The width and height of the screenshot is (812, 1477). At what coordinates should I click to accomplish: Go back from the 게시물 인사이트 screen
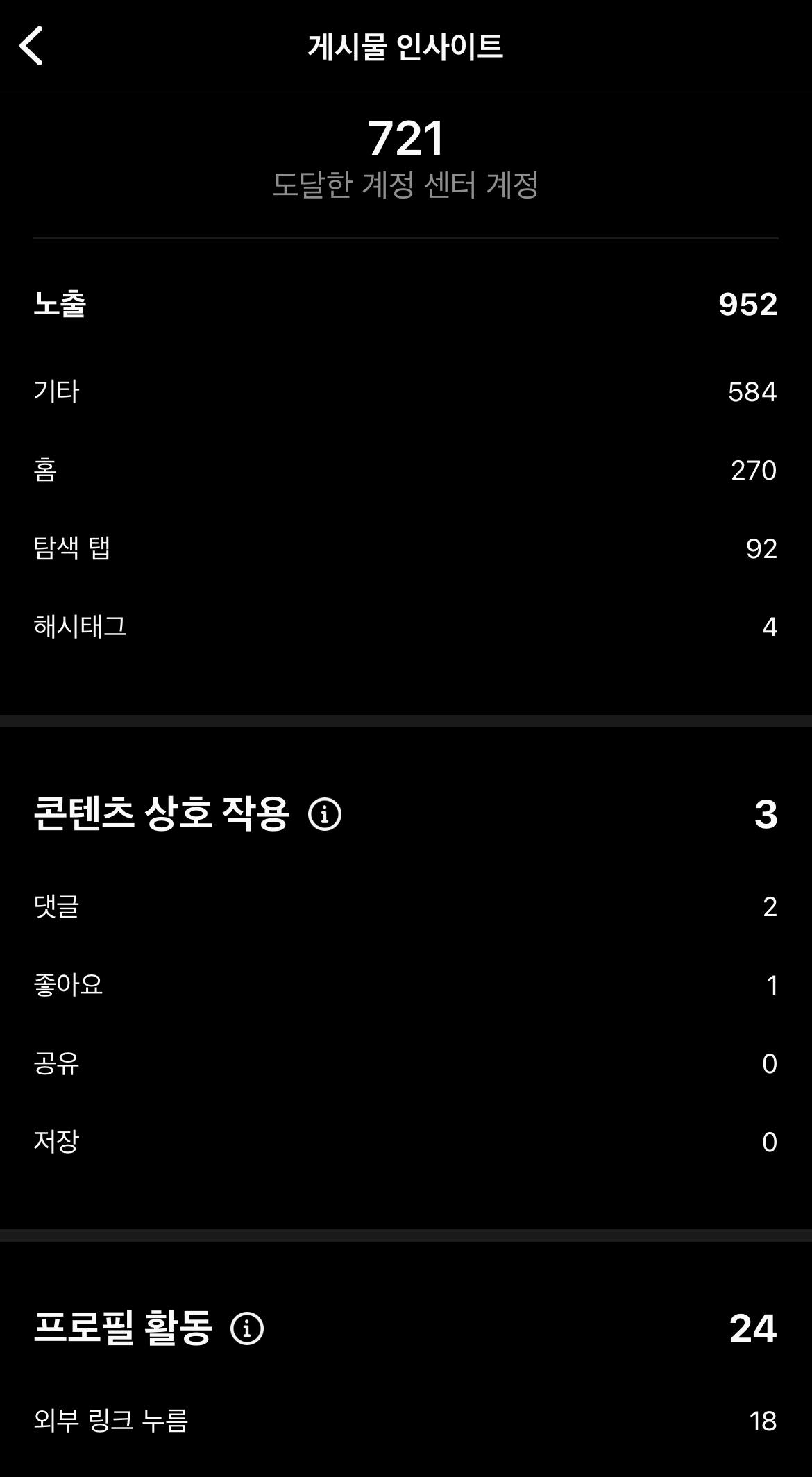(x=31, y=46)
